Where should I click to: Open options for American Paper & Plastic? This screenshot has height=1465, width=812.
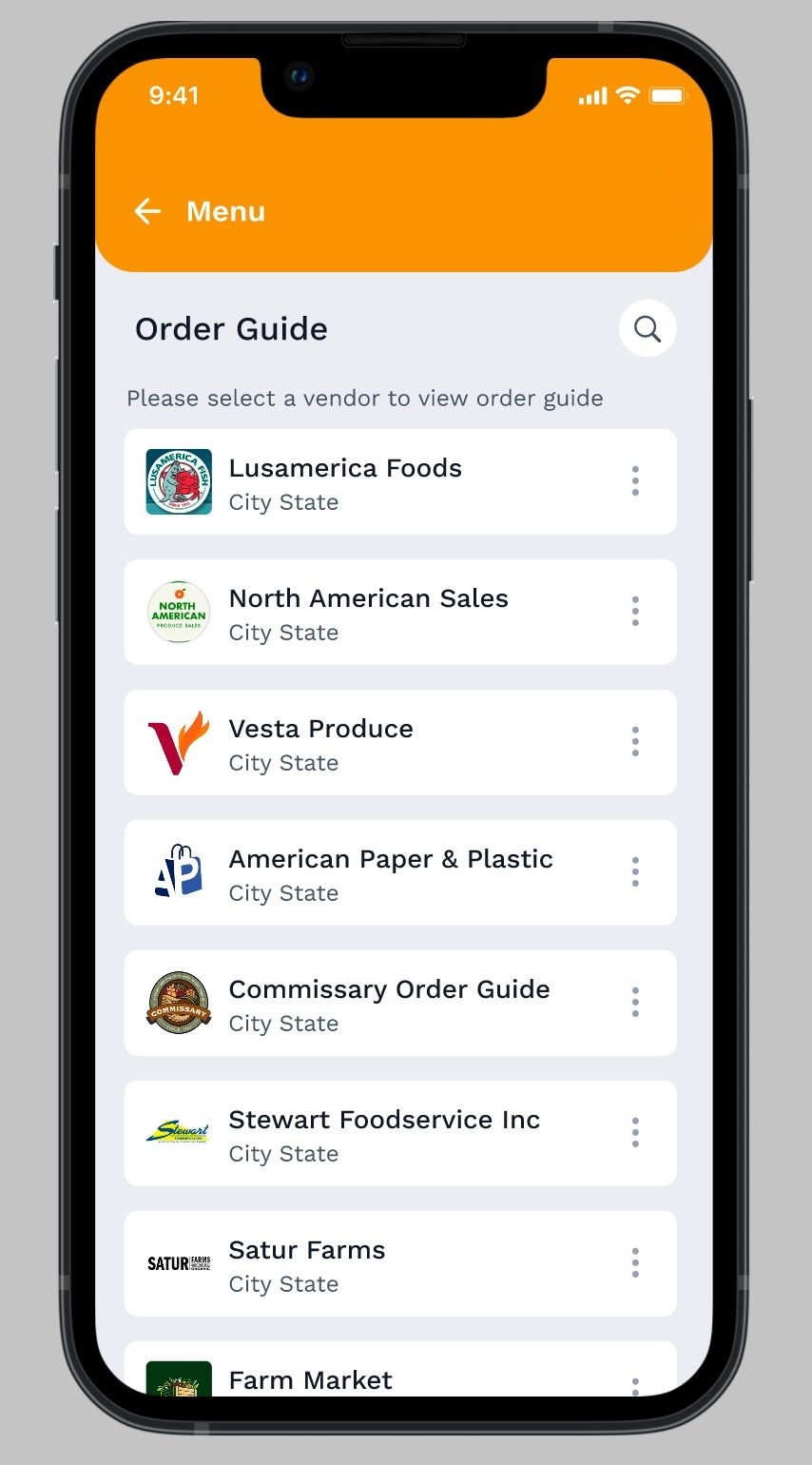(635, 872)
